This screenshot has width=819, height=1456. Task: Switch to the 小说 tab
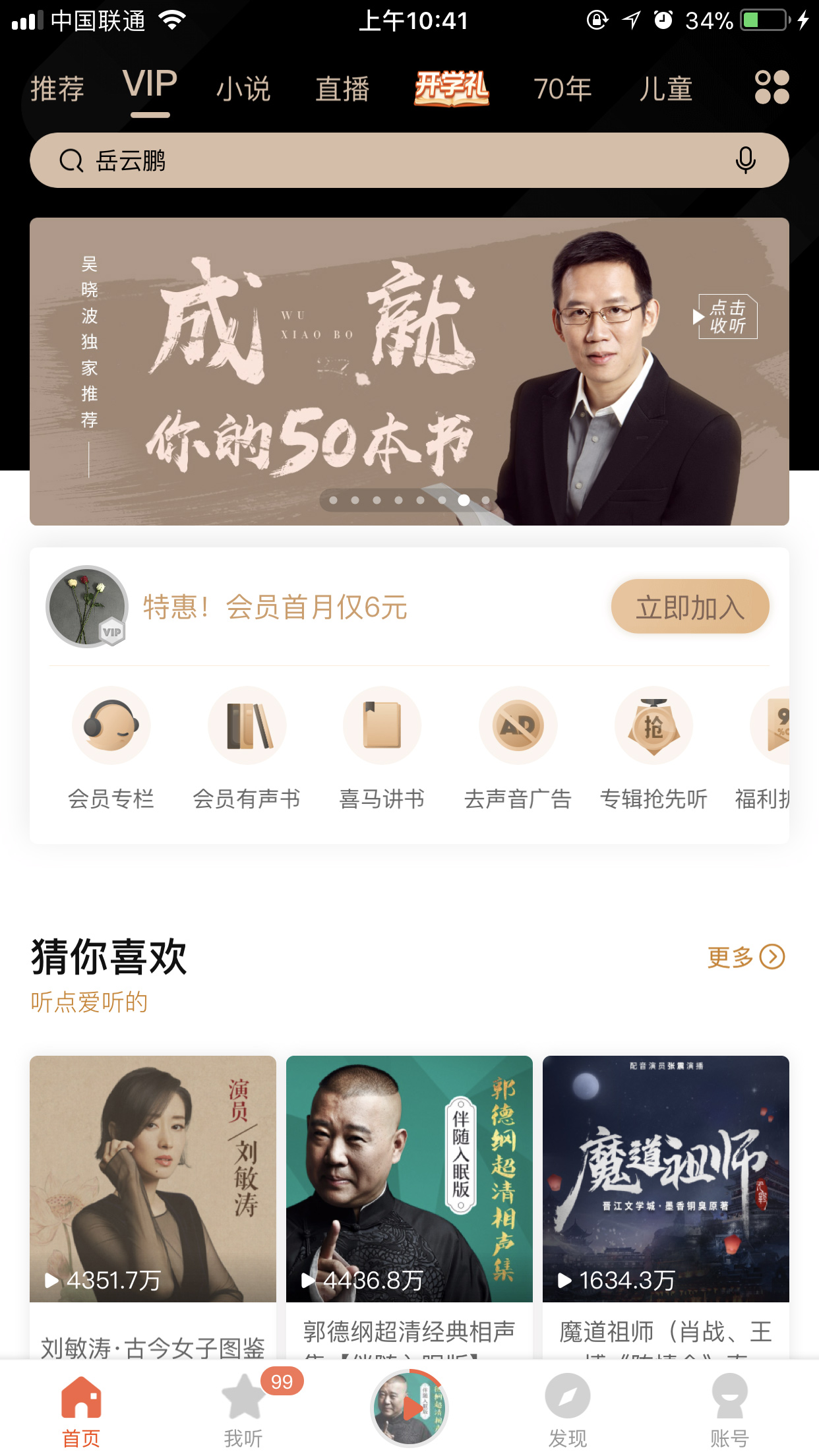click(243, 88)
